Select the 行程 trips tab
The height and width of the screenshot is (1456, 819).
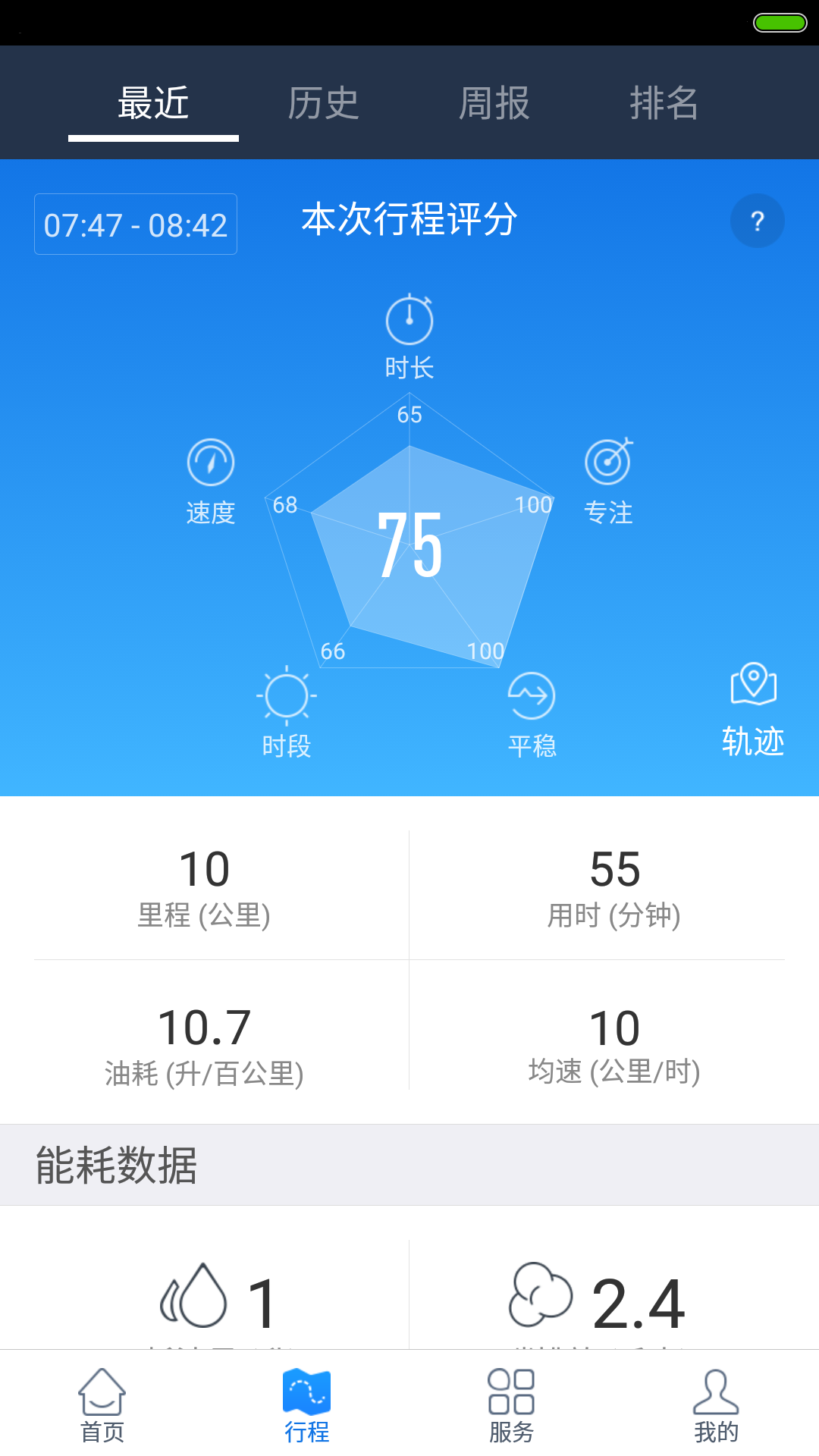pyautogui.click(x=306, y=1404)
